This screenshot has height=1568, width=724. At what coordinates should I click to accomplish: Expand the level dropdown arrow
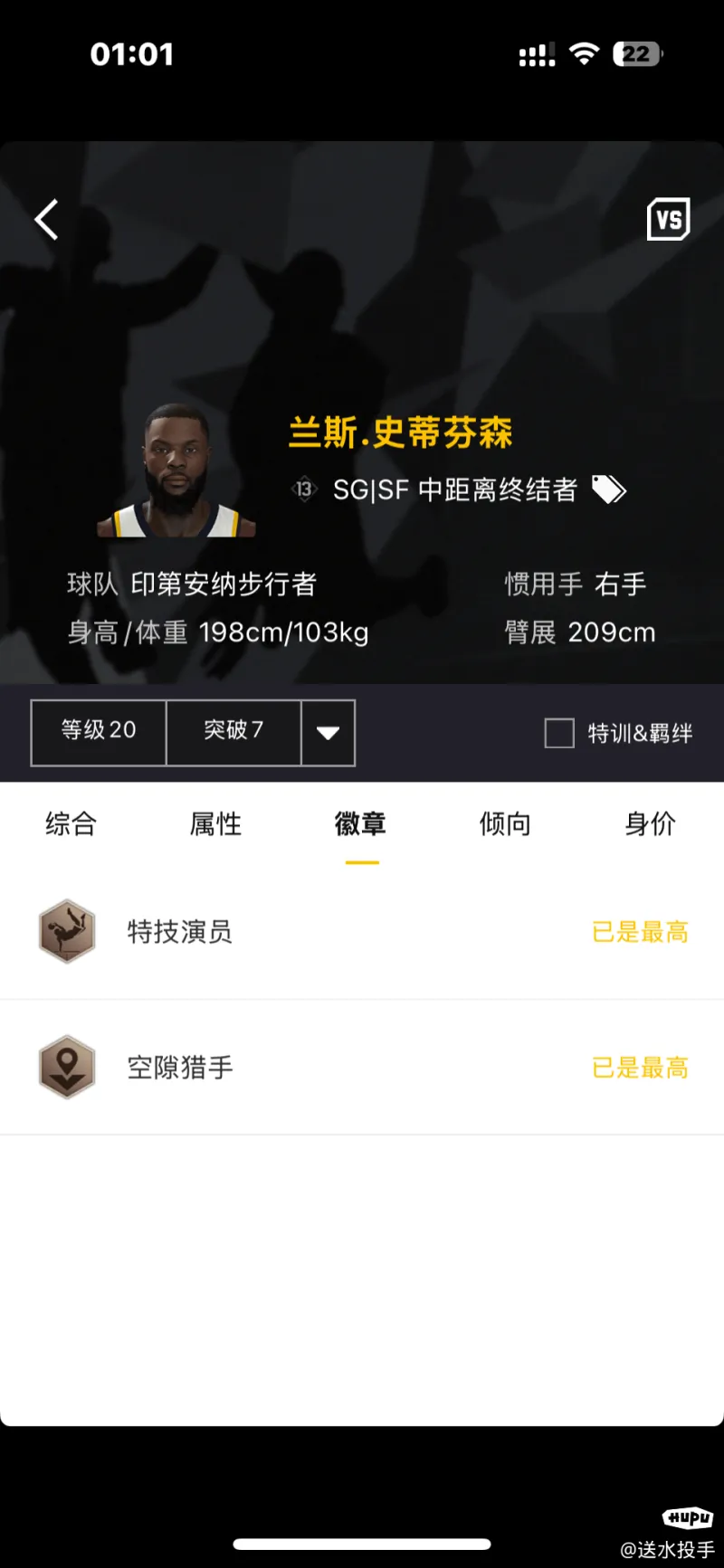[x=328, y=733]
